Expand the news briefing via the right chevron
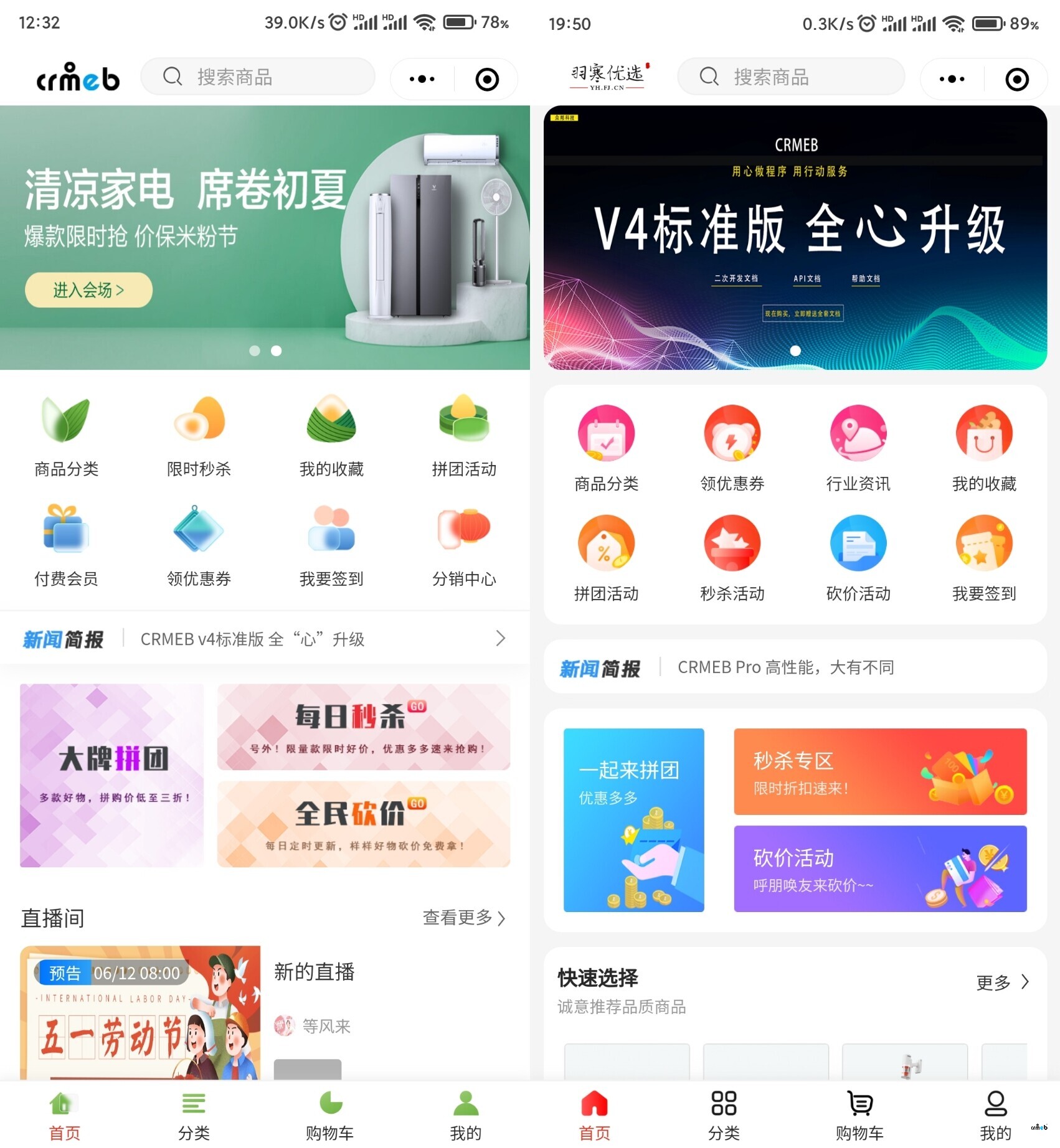Viewport: 1060px width, 1148px height. pyautogui.click(x=501, y=639)
